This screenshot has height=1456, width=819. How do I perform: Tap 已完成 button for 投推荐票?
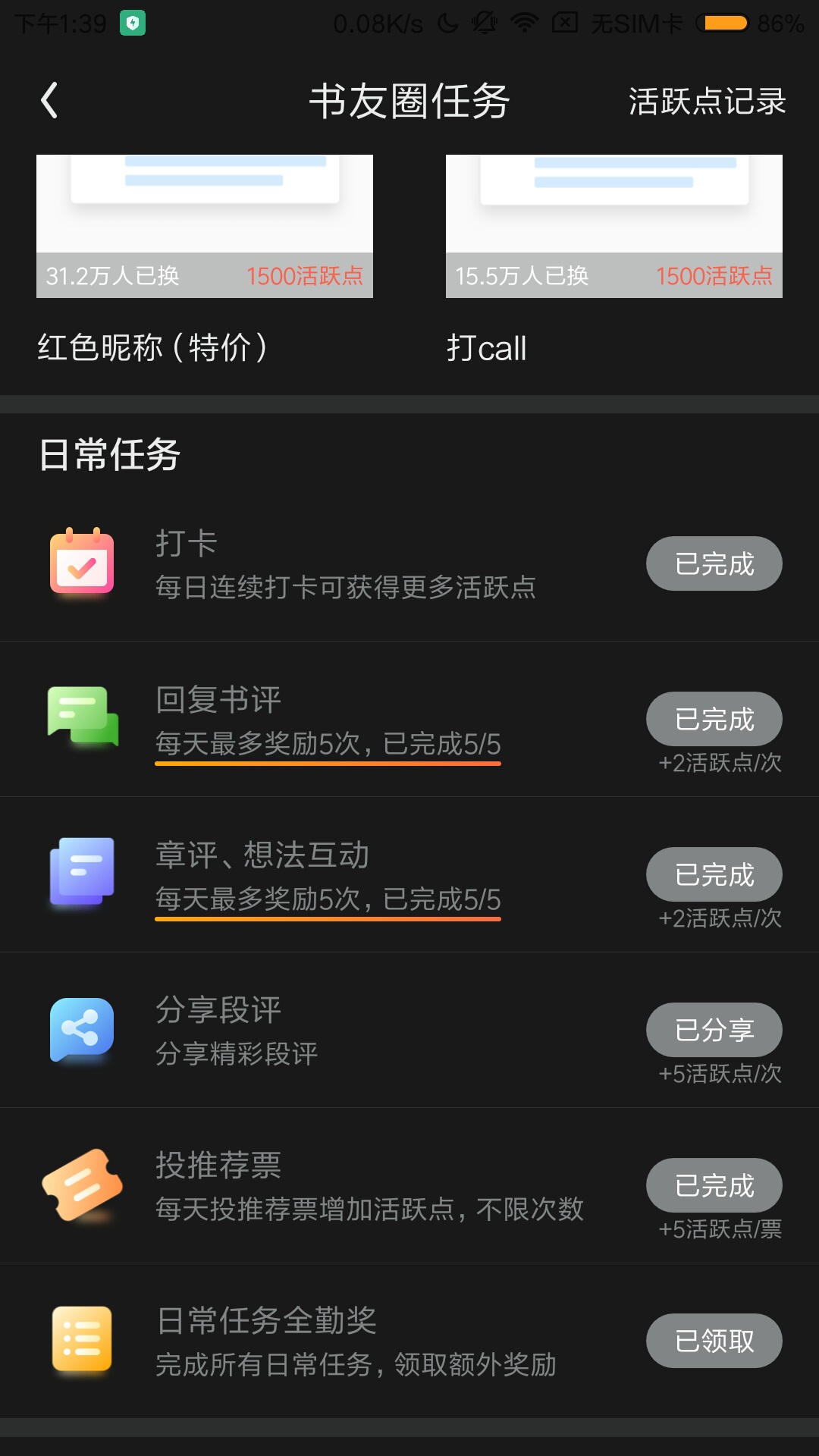pos(714,1185)
